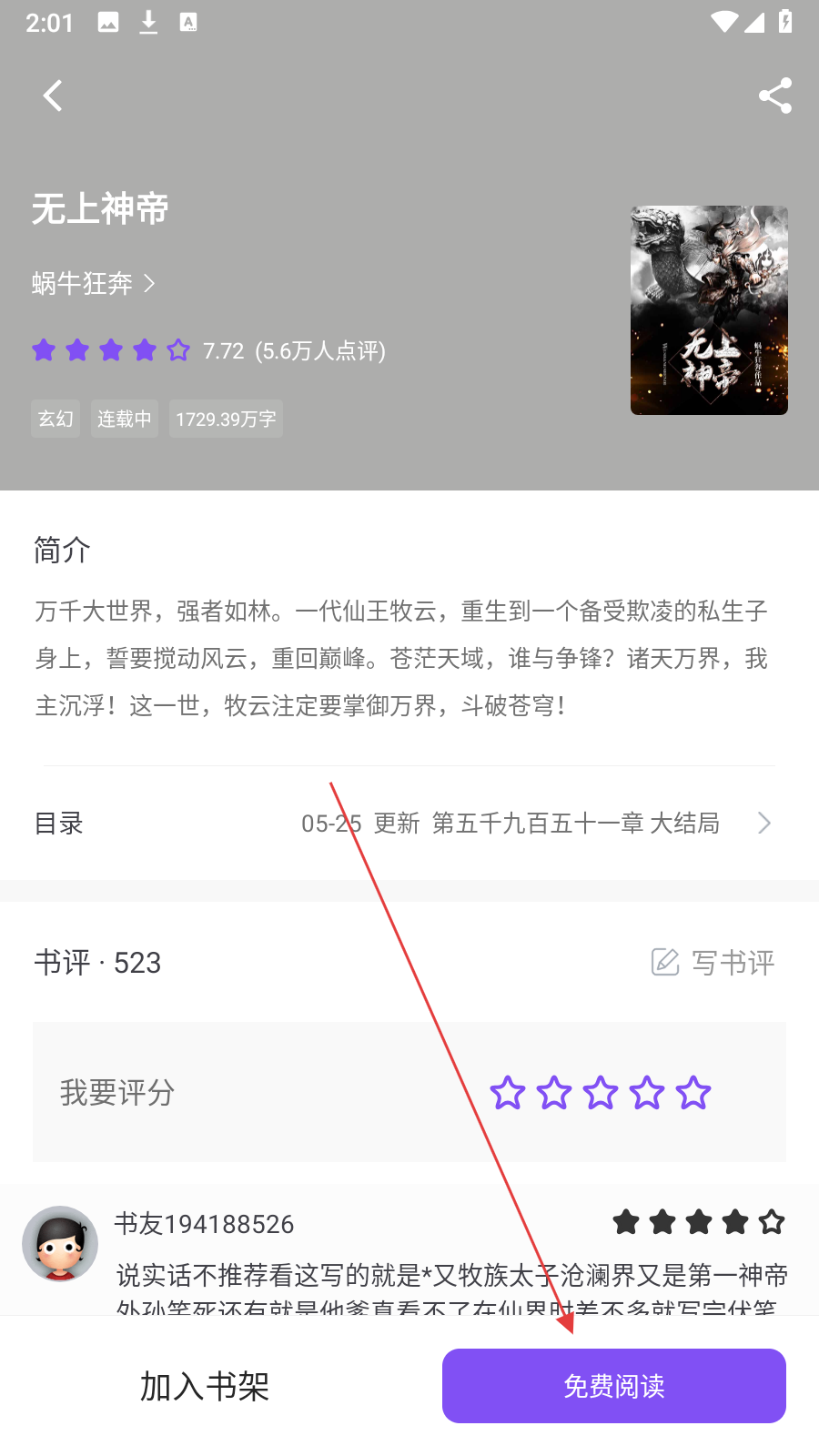Open 书友194188526's avatar
819x1456 pixels.
60,1243
